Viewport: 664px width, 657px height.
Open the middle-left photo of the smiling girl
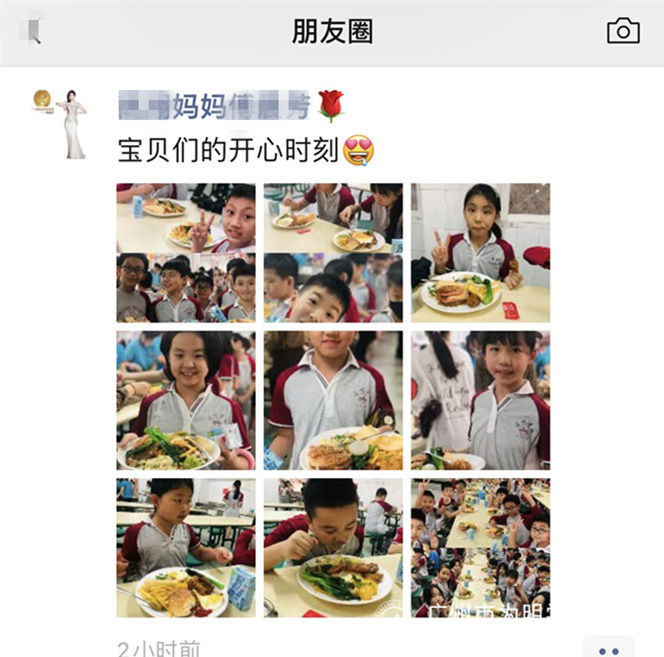185,400
